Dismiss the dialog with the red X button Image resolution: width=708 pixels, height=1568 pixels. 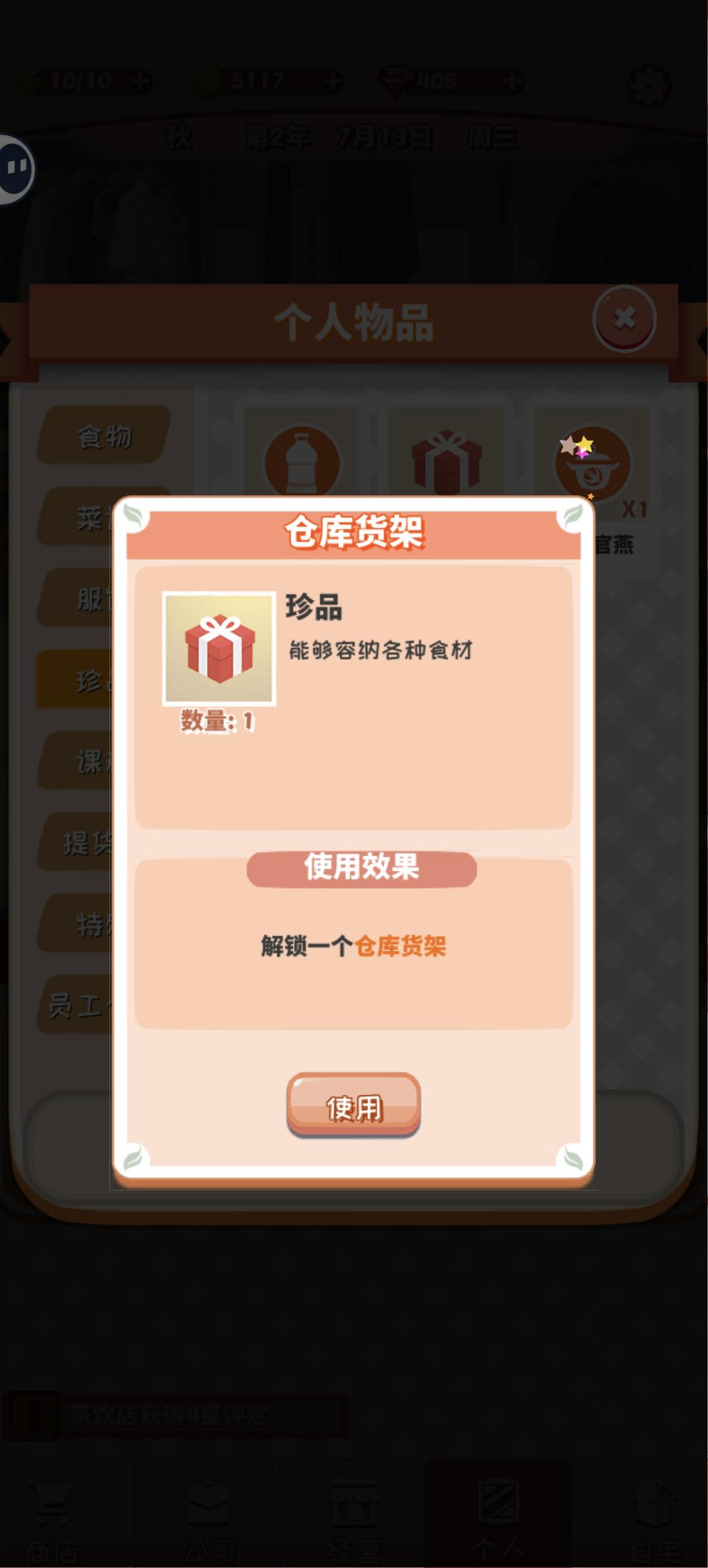click(x=626, y=318)
